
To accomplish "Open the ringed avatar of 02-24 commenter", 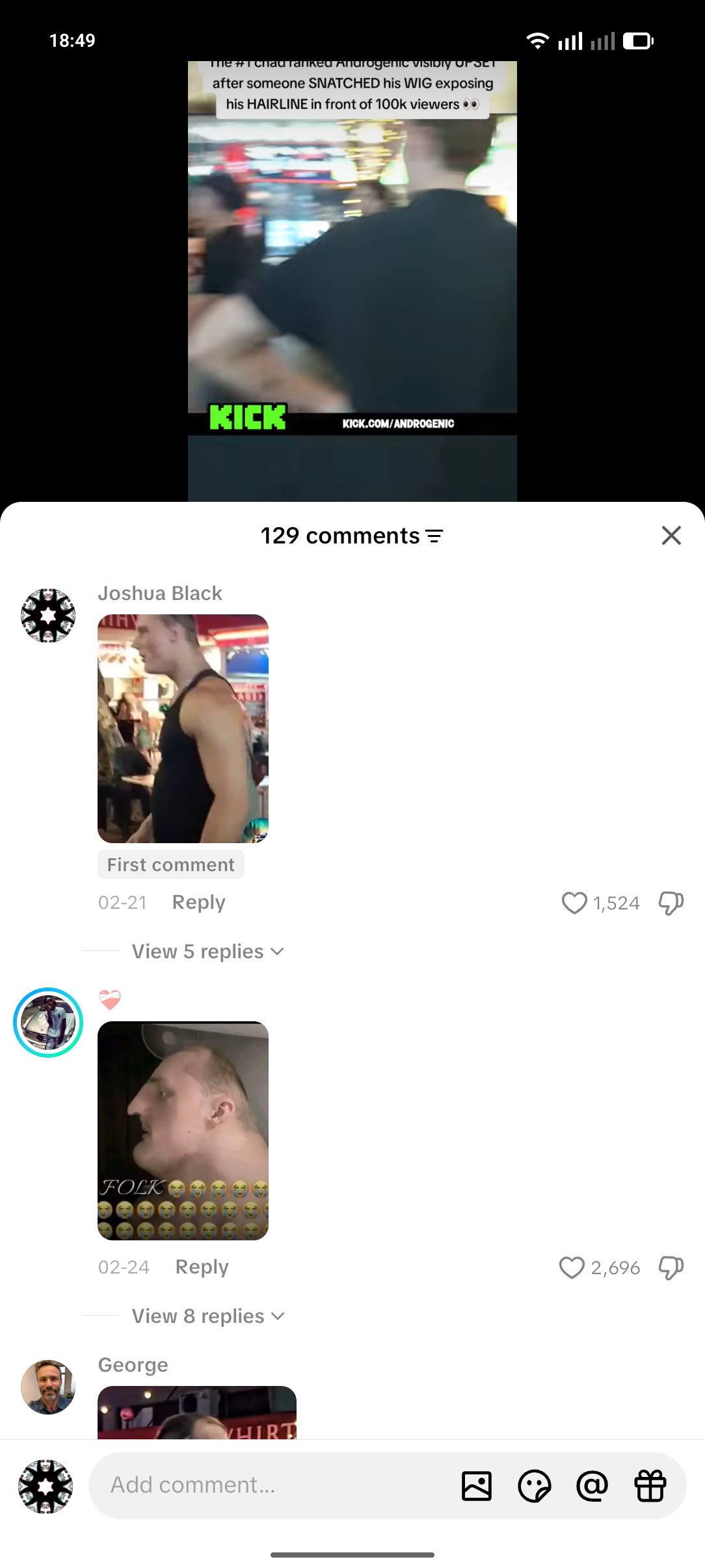I will pos(48,1023).
